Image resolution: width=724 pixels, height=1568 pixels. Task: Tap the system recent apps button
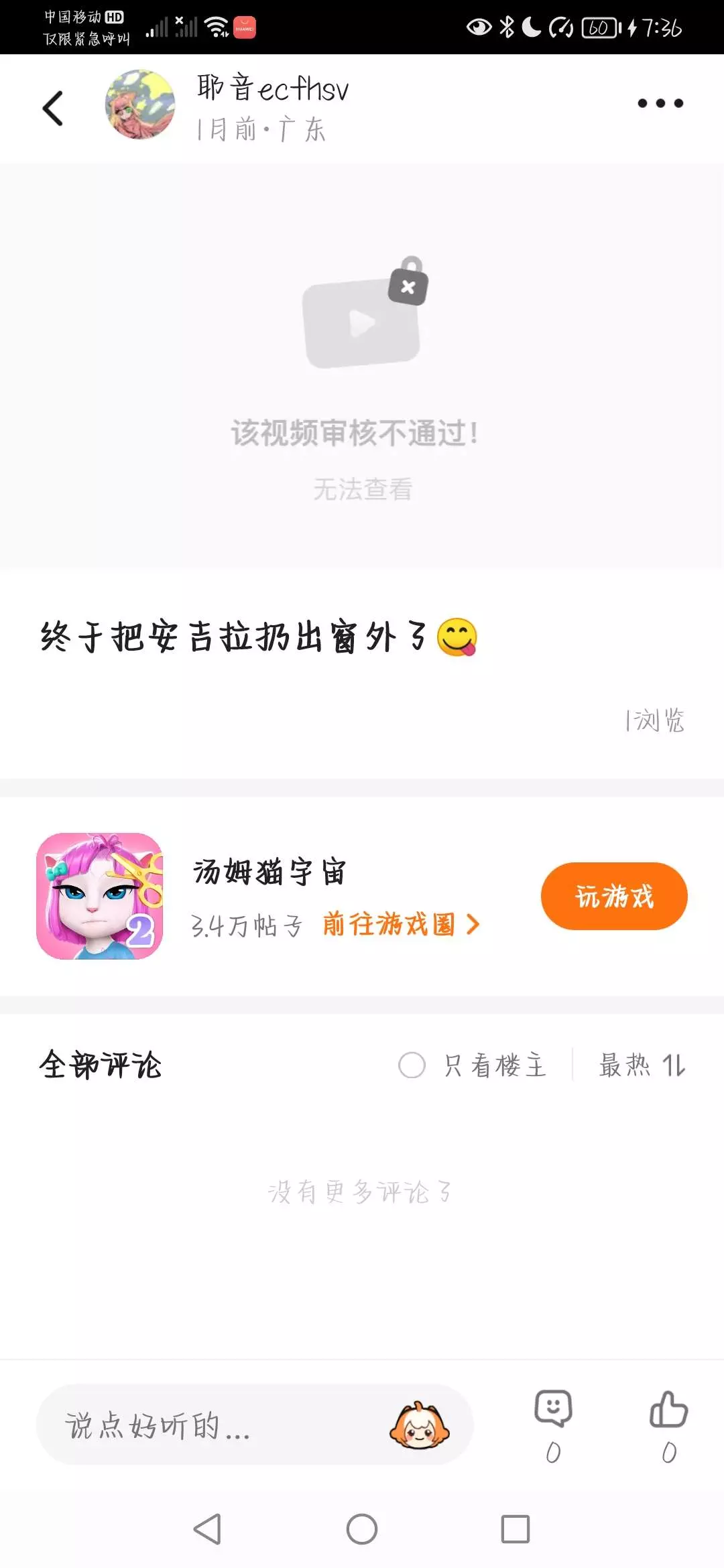[516, 1529]
